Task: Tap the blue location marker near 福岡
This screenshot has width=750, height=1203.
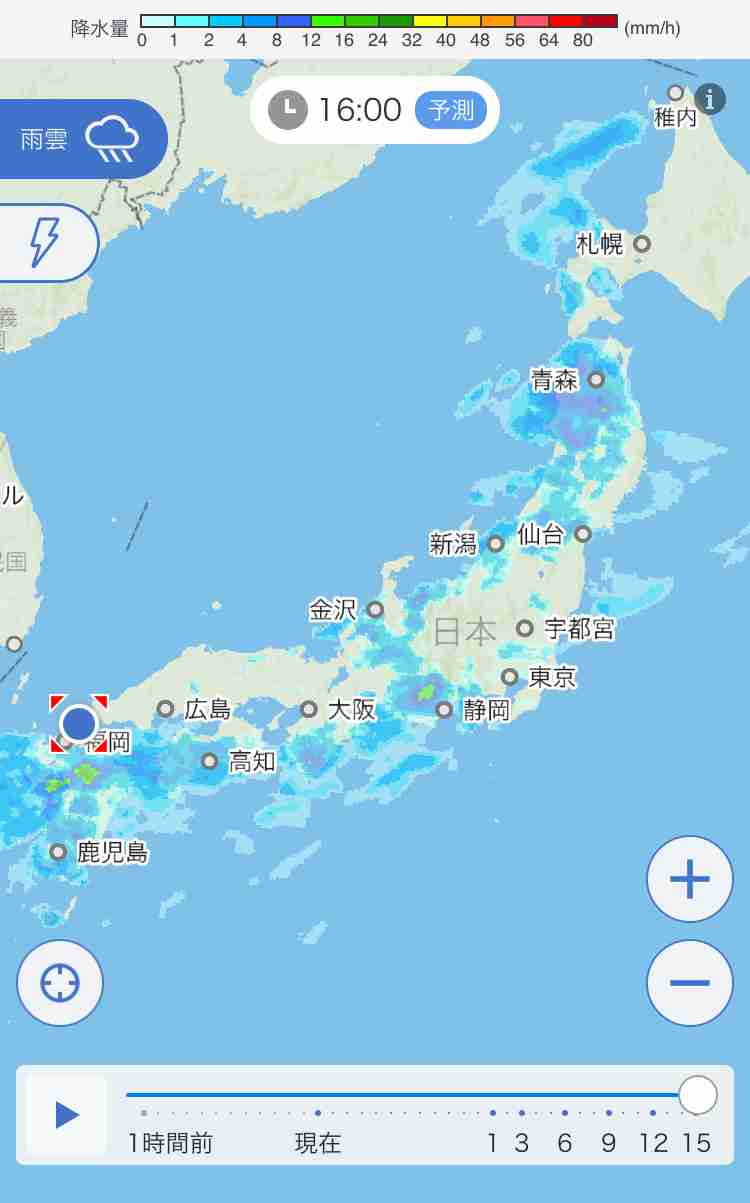Action: (78, 723)
